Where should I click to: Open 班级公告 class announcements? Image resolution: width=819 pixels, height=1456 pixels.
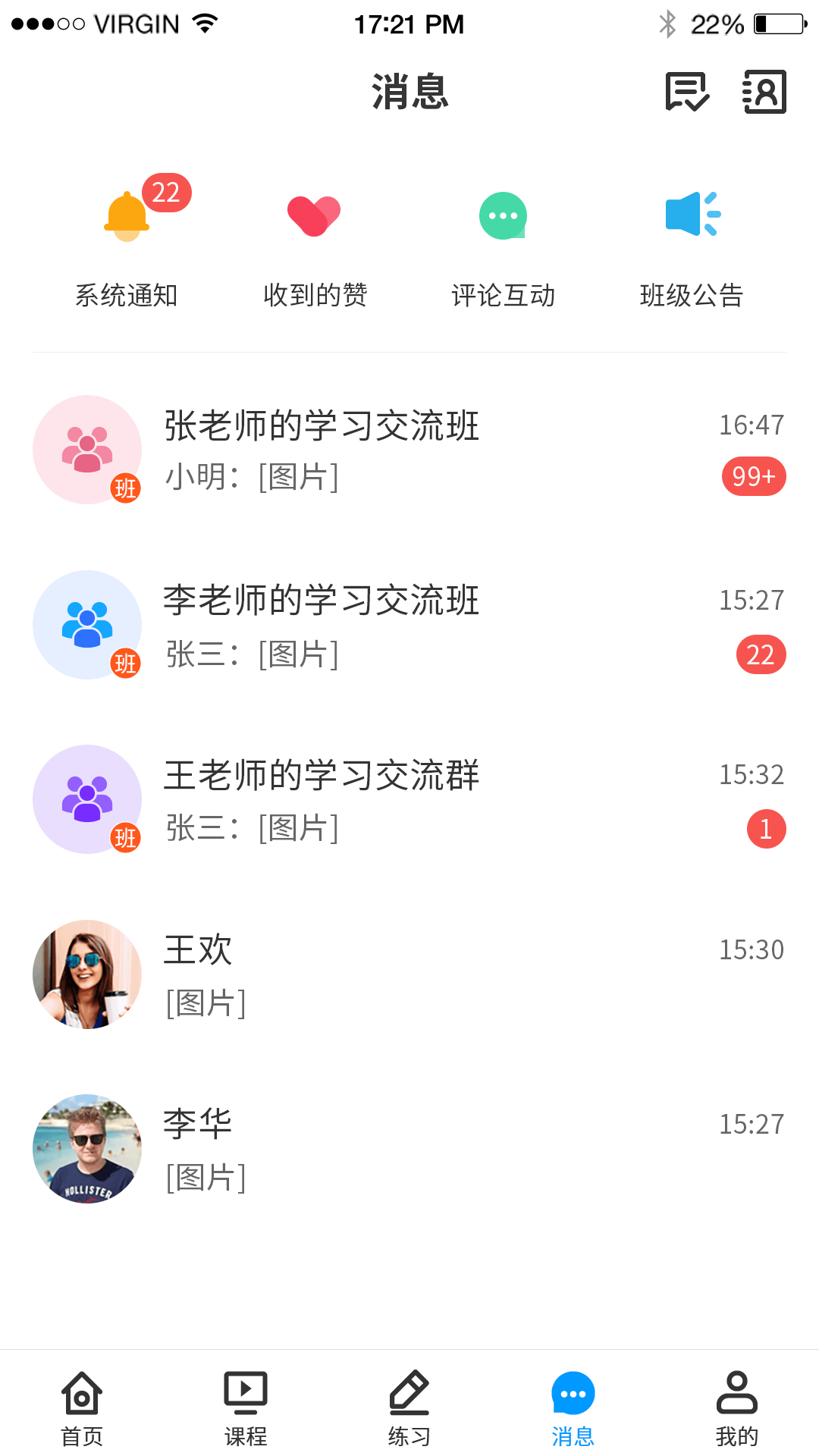point(691,243)
